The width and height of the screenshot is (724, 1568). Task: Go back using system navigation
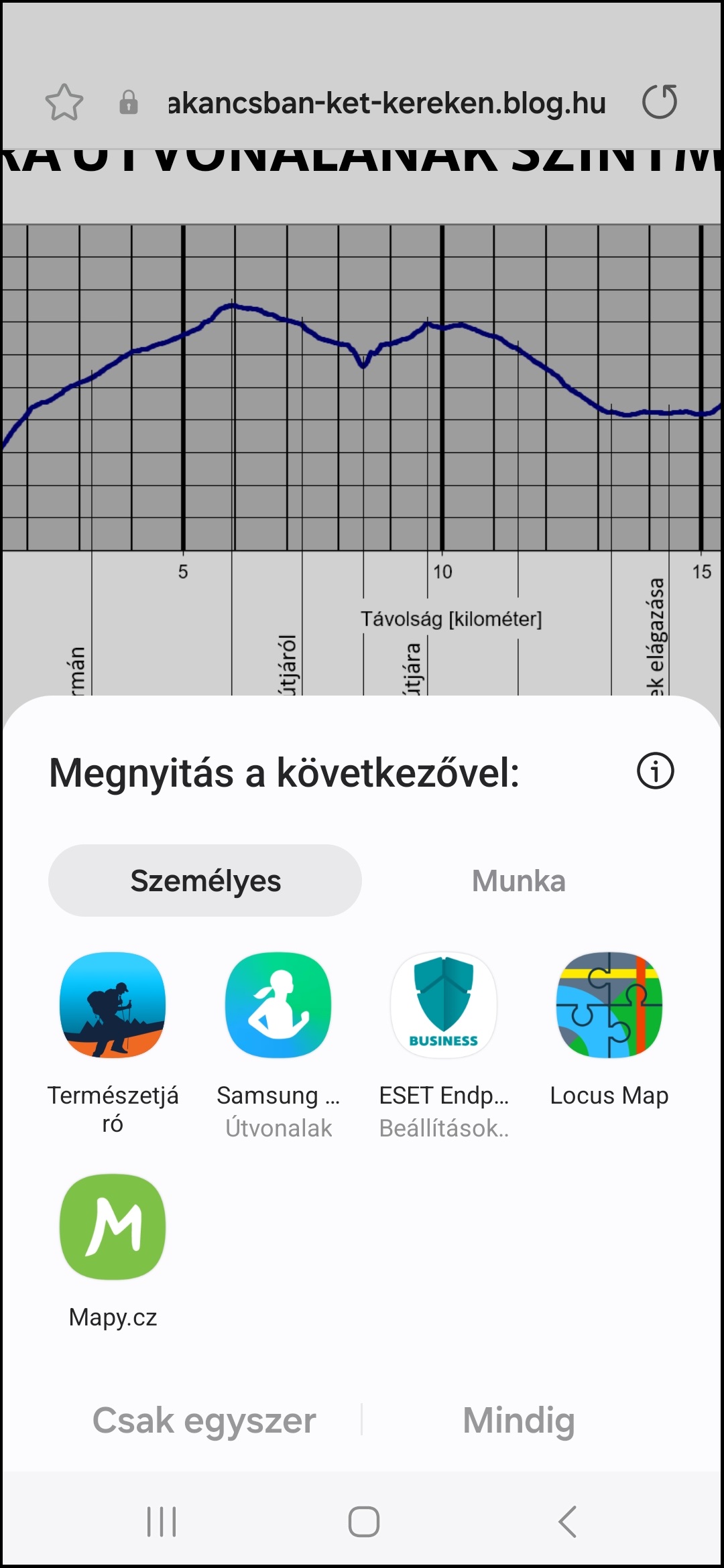567,1521
